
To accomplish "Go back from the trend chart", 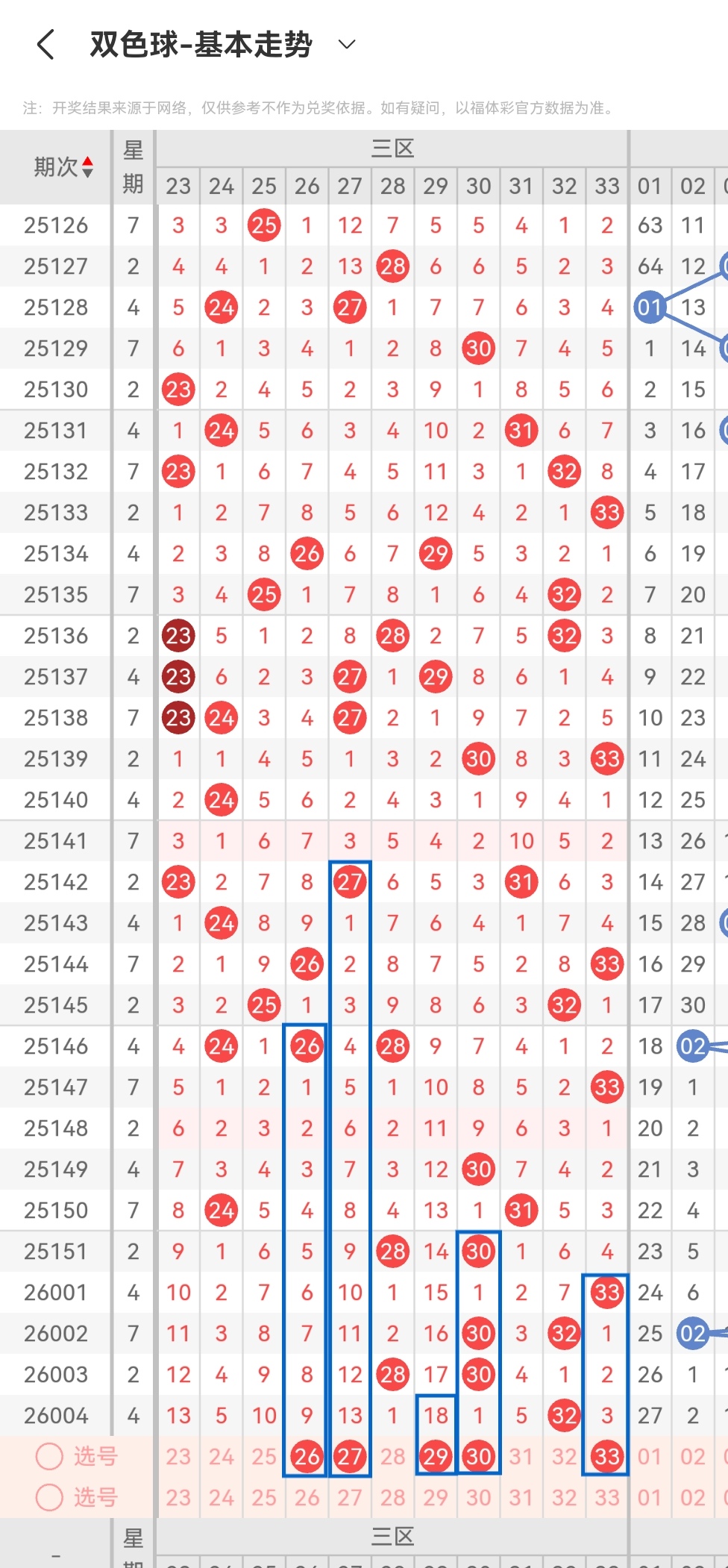I will click(x=46, y=45).
